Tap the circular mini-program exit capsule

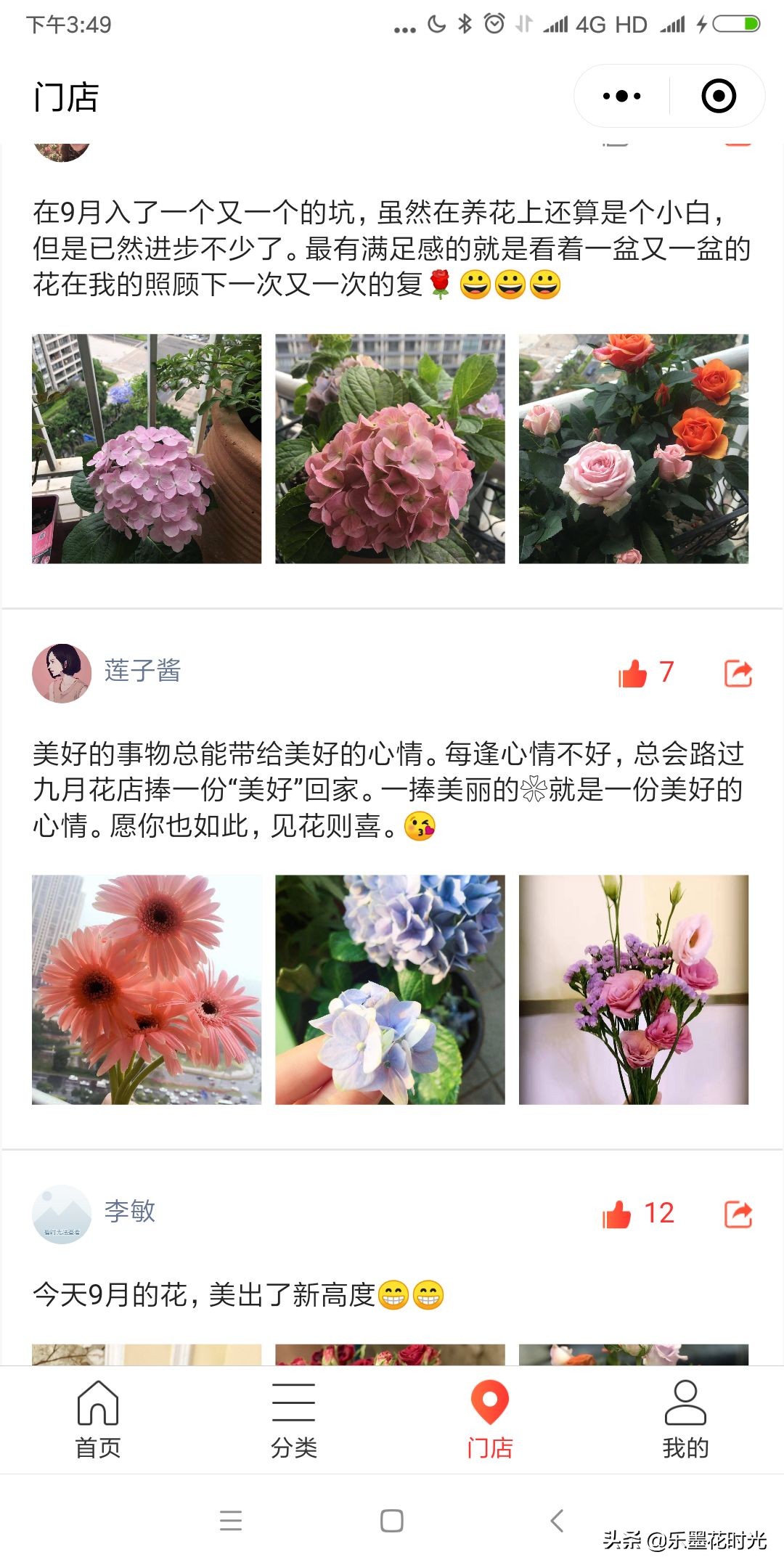pos(717,95)
